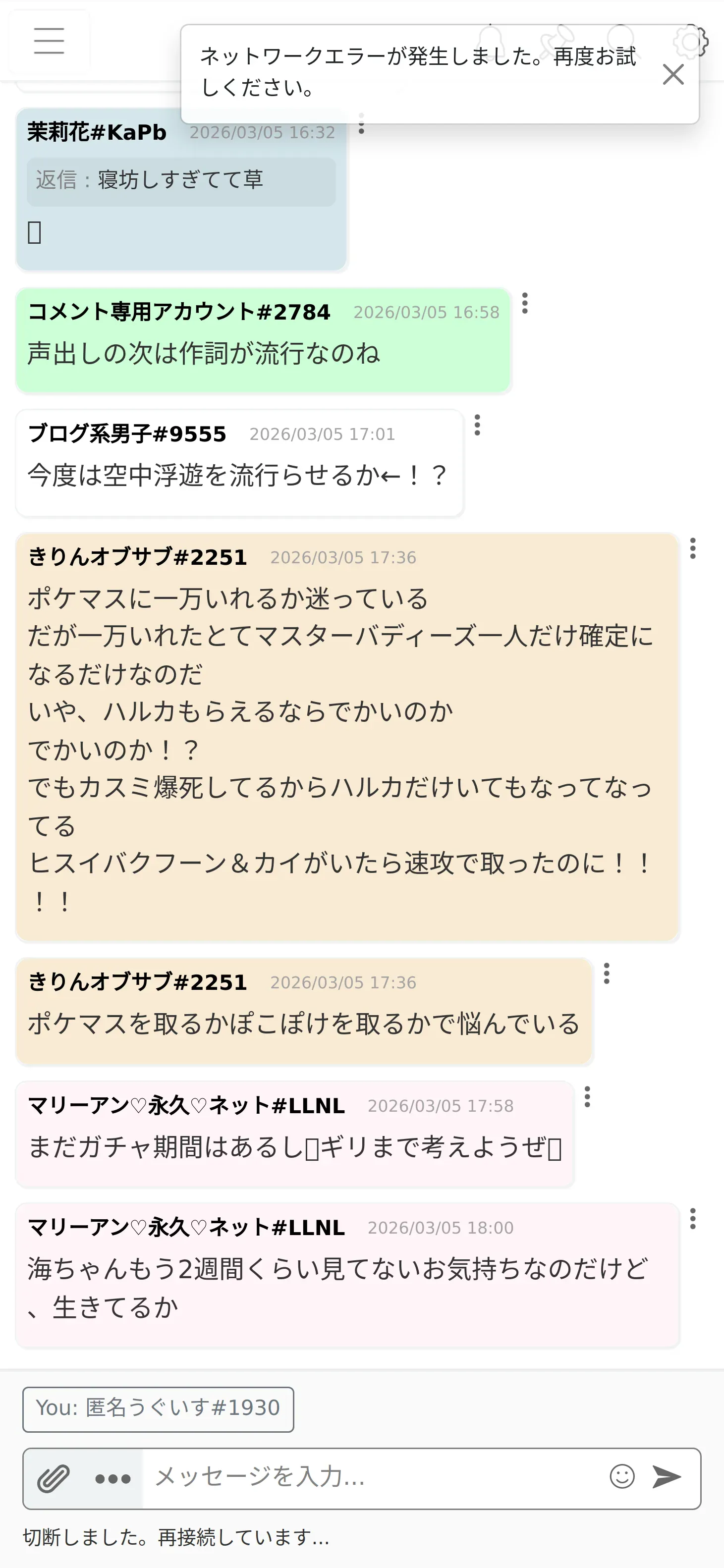Open more input options next to paperclip

pos(113,1478)
